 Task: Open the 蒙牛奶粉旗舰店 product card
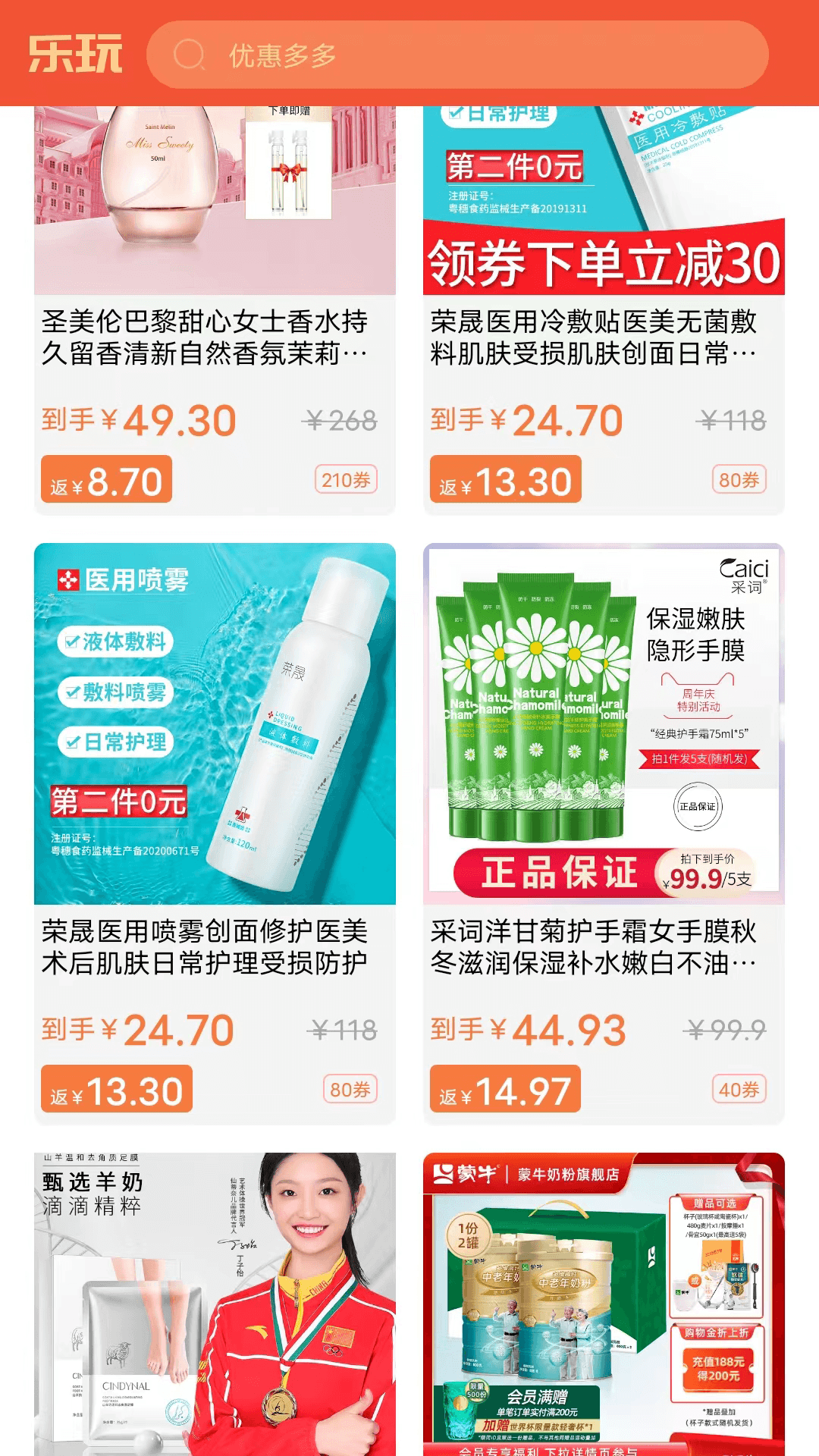603,1304
